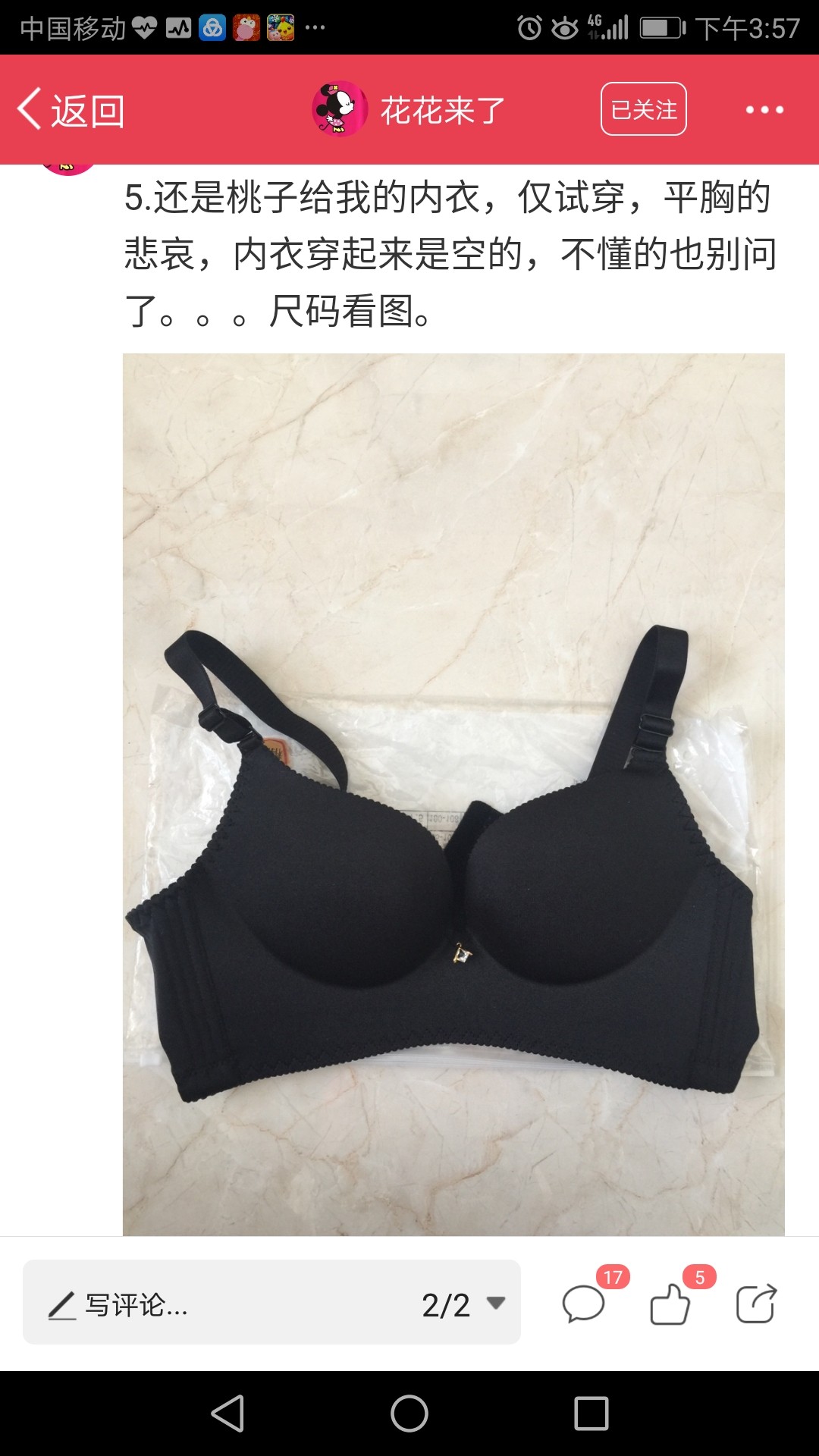Share this post
Viewport: 819px width, 1456px height.
[x=756, y=1304]
